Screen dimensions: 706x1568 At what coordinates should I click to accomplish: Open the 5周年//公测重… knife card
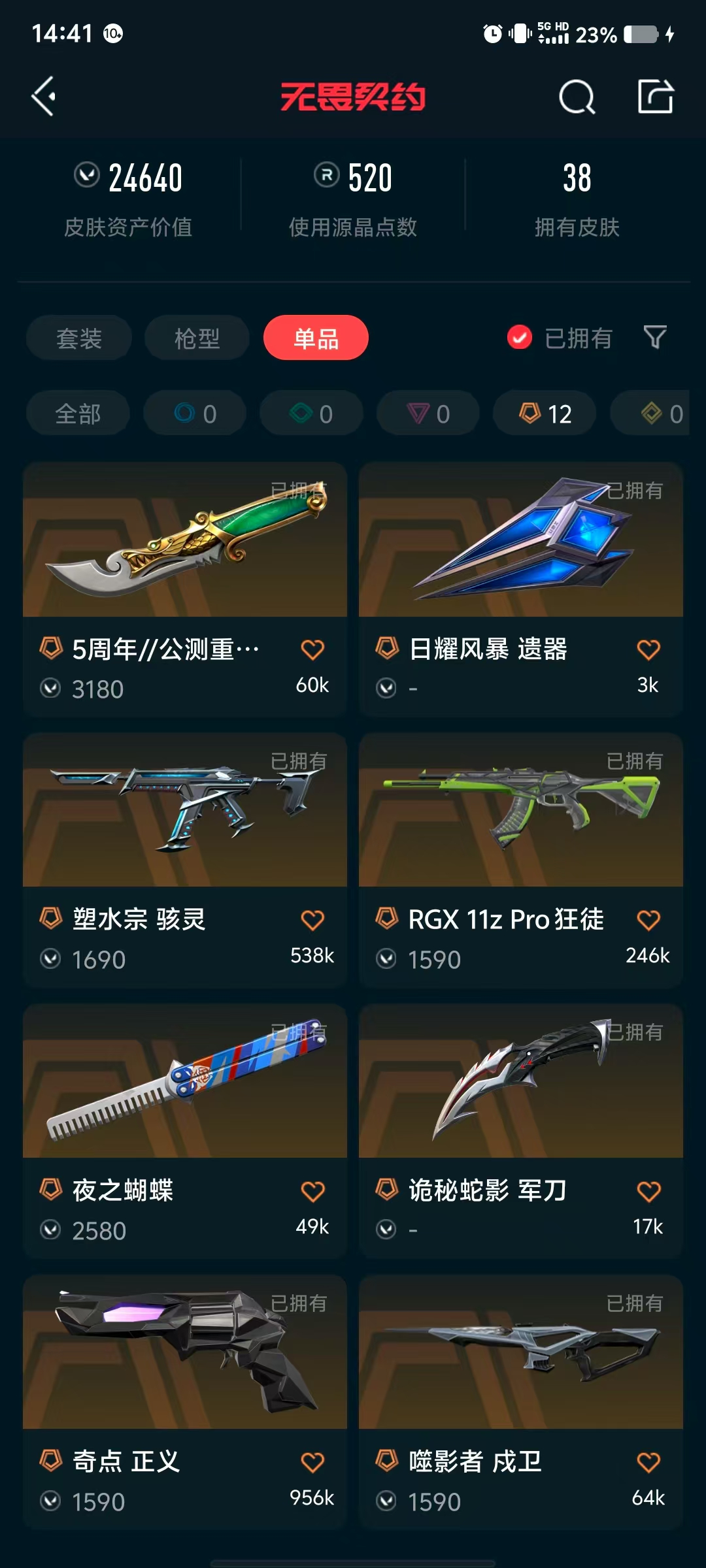(185, 589)
